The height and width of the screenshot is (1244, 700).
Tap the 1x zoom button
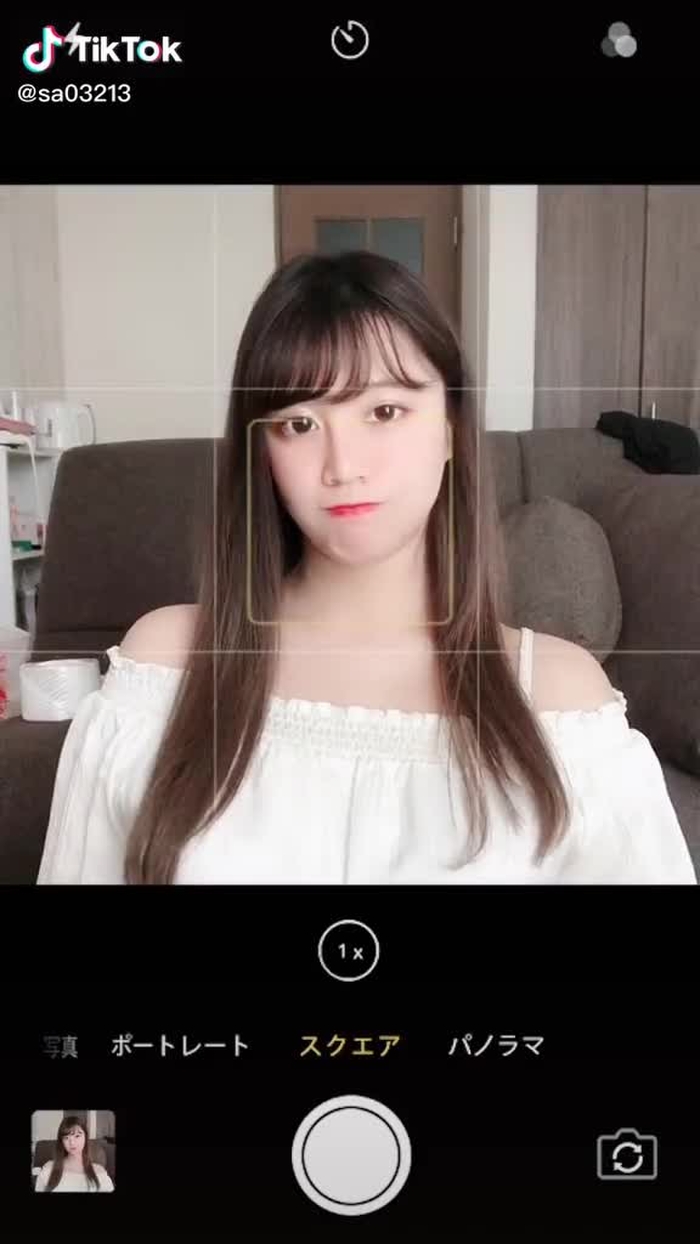coord(349,951)
